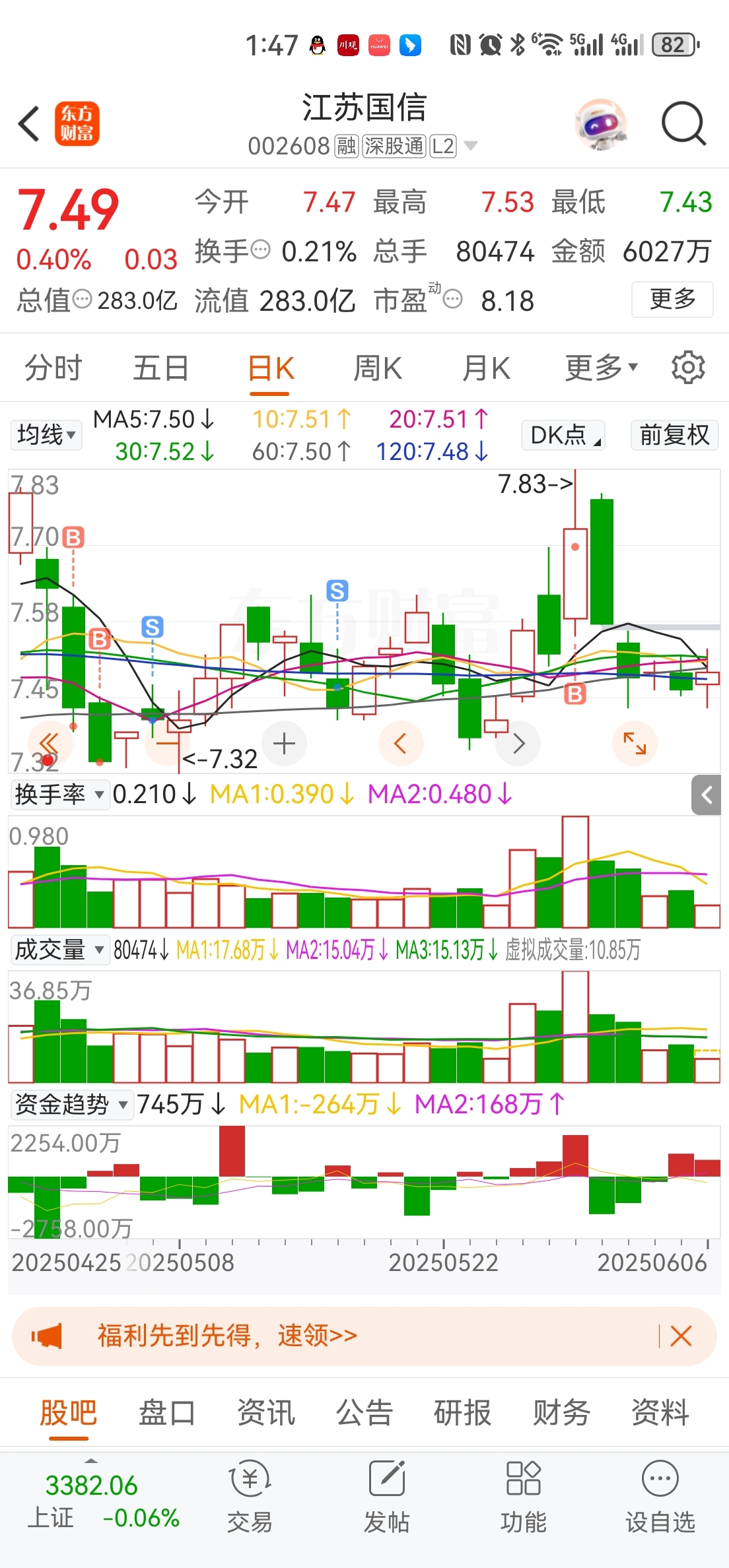Switch to the 五日 chart tab
Viewport: 729px width, 1568px height.
click(160, 368)
